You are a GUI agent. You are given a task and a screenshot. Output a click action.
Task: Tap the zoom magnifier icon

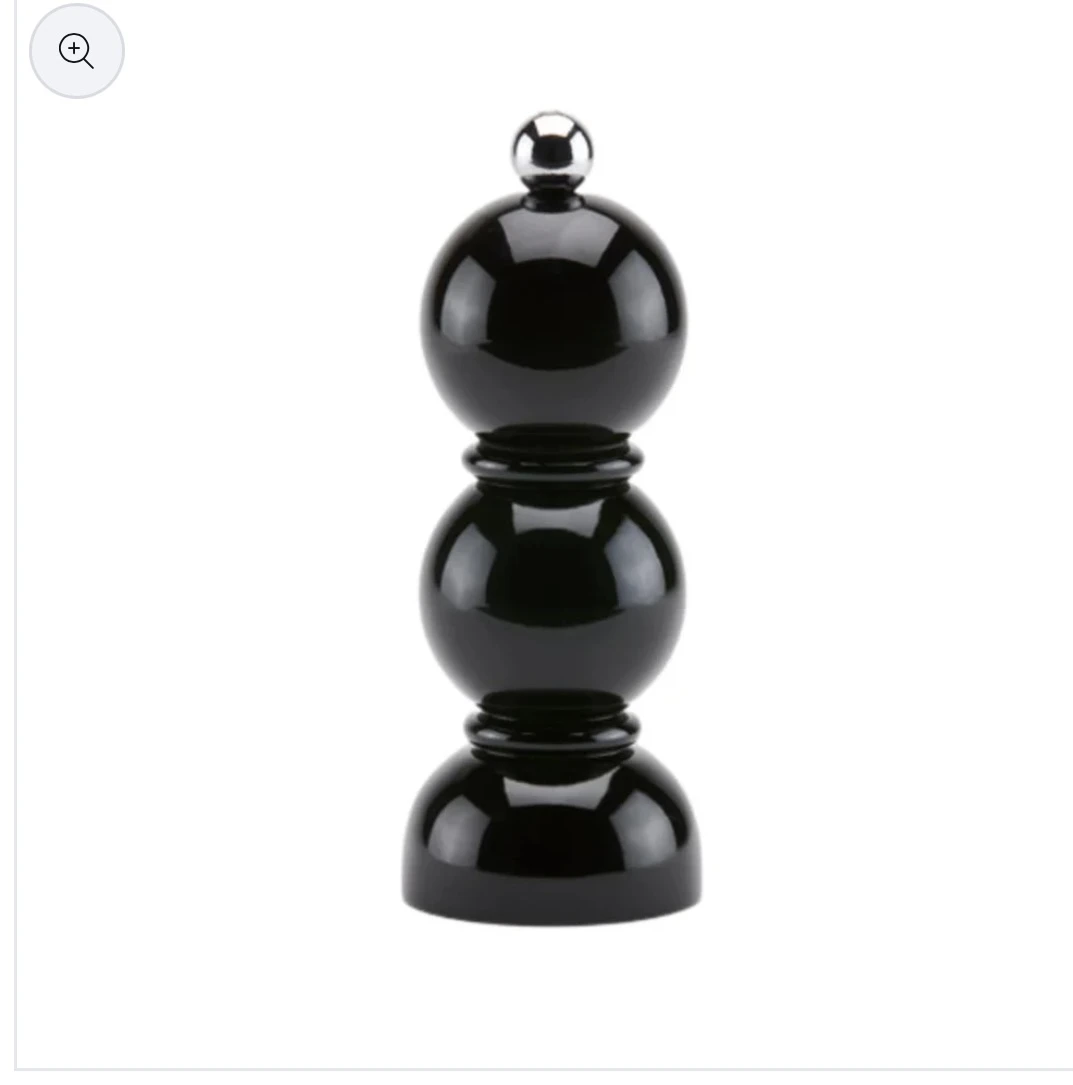tap(77, 51)
